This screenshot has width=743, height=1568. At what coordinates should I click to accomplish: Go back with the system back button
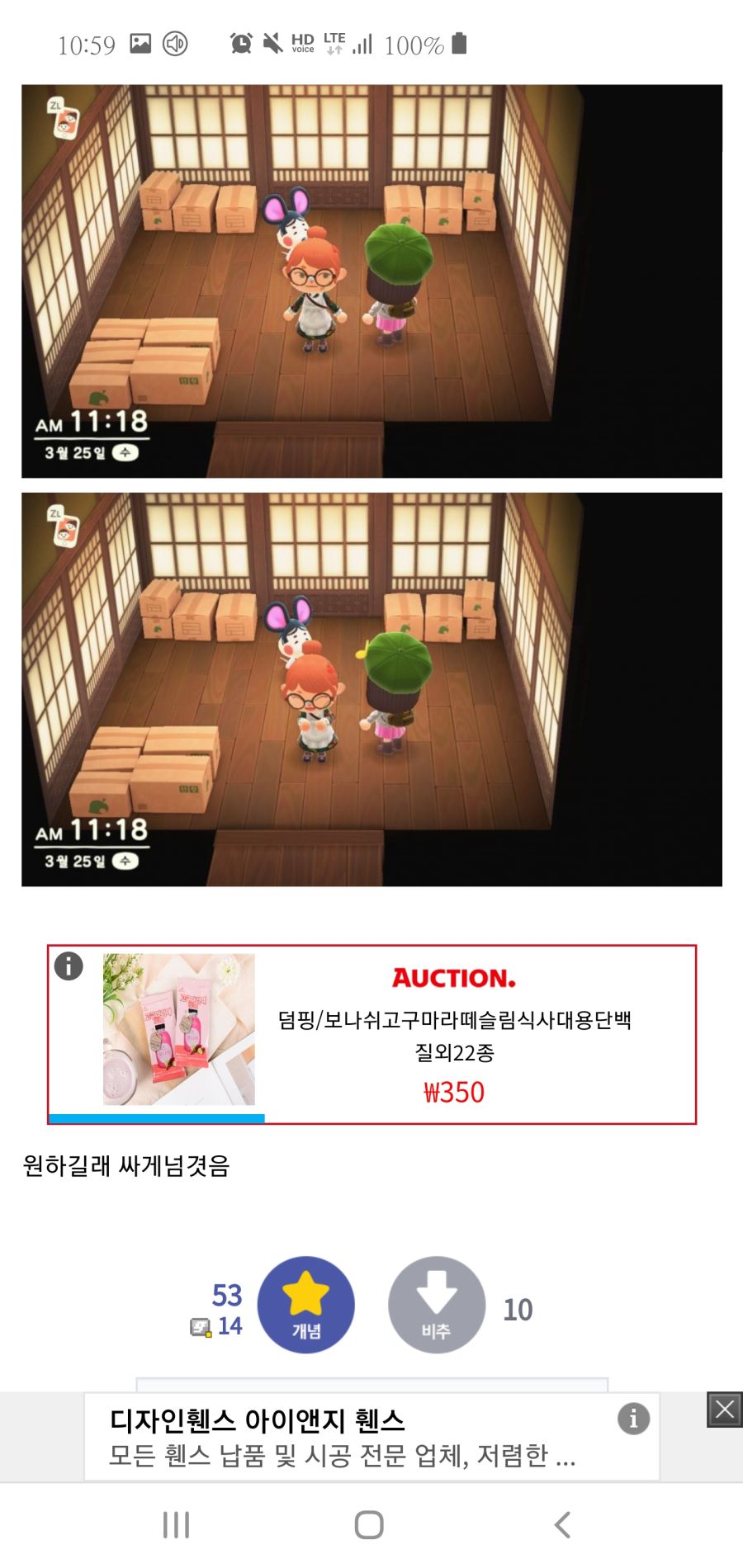point(563,1524)
